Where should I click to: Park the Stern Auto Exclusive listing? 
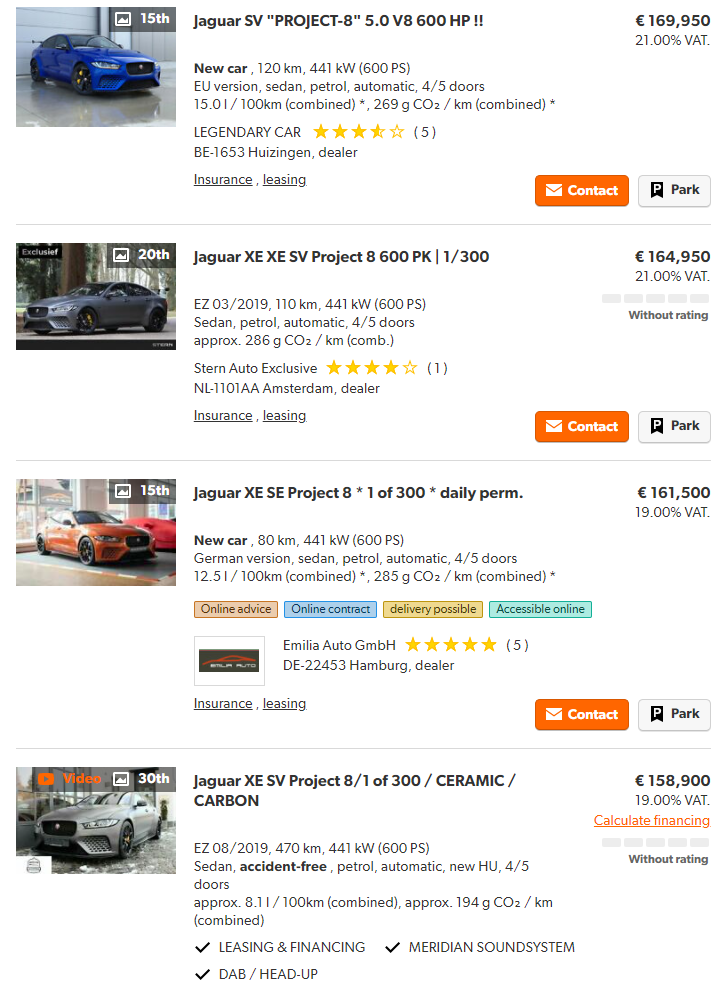pyautogui.click(x=674, y=426)
